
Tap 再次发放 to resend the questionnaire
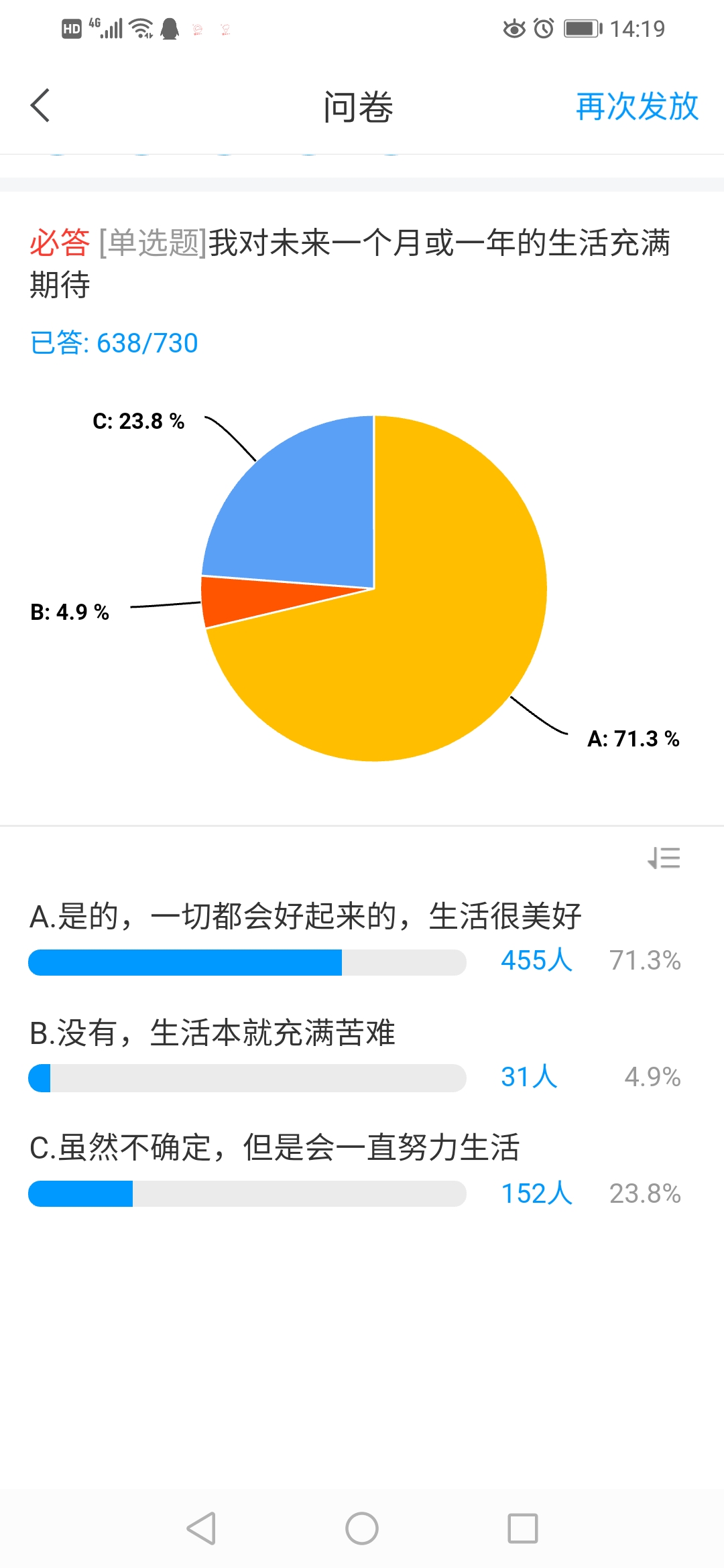click(x=637, y=107)
